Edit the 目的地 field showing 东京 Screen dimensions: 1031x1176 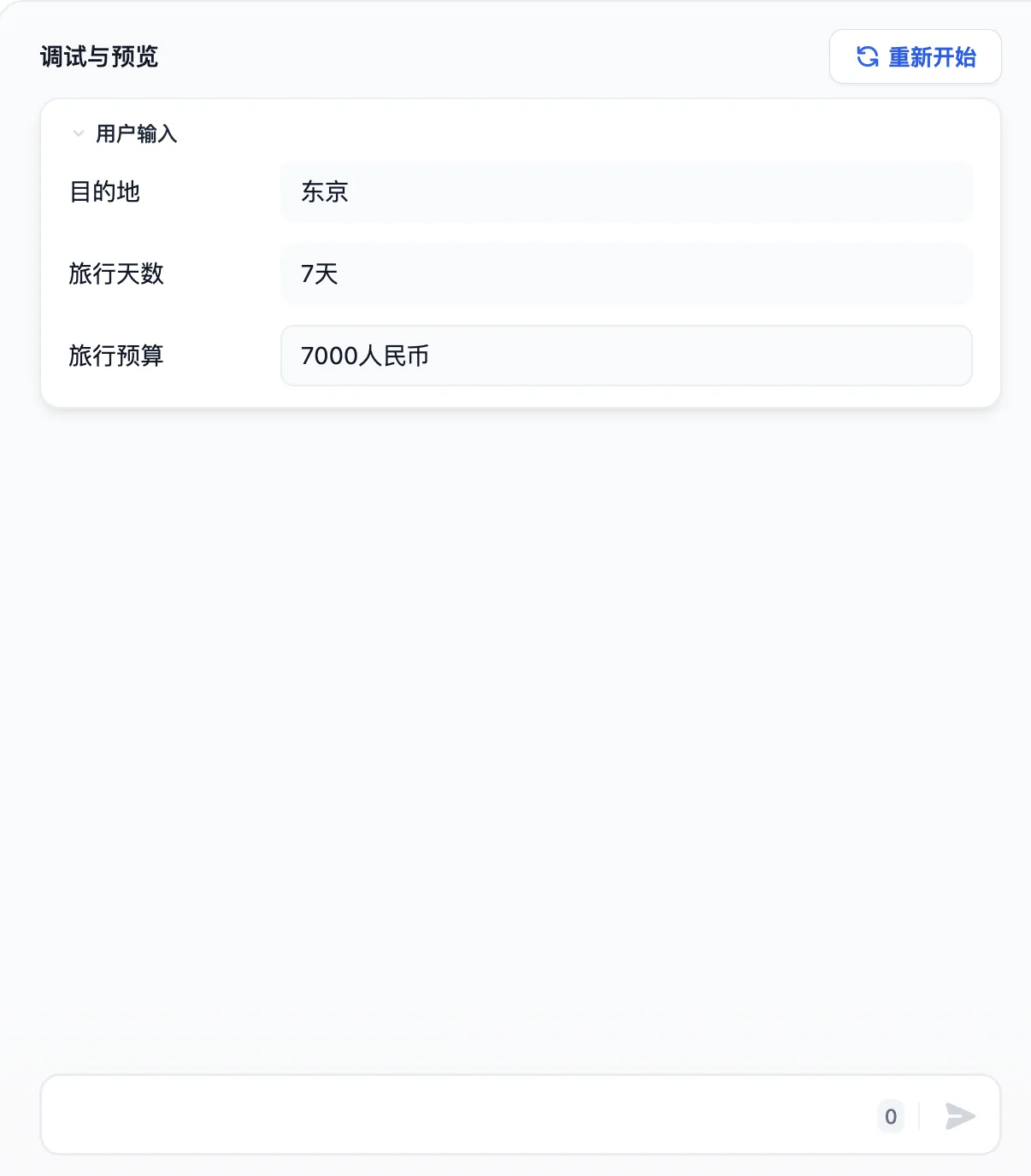[x=626, y=191]
